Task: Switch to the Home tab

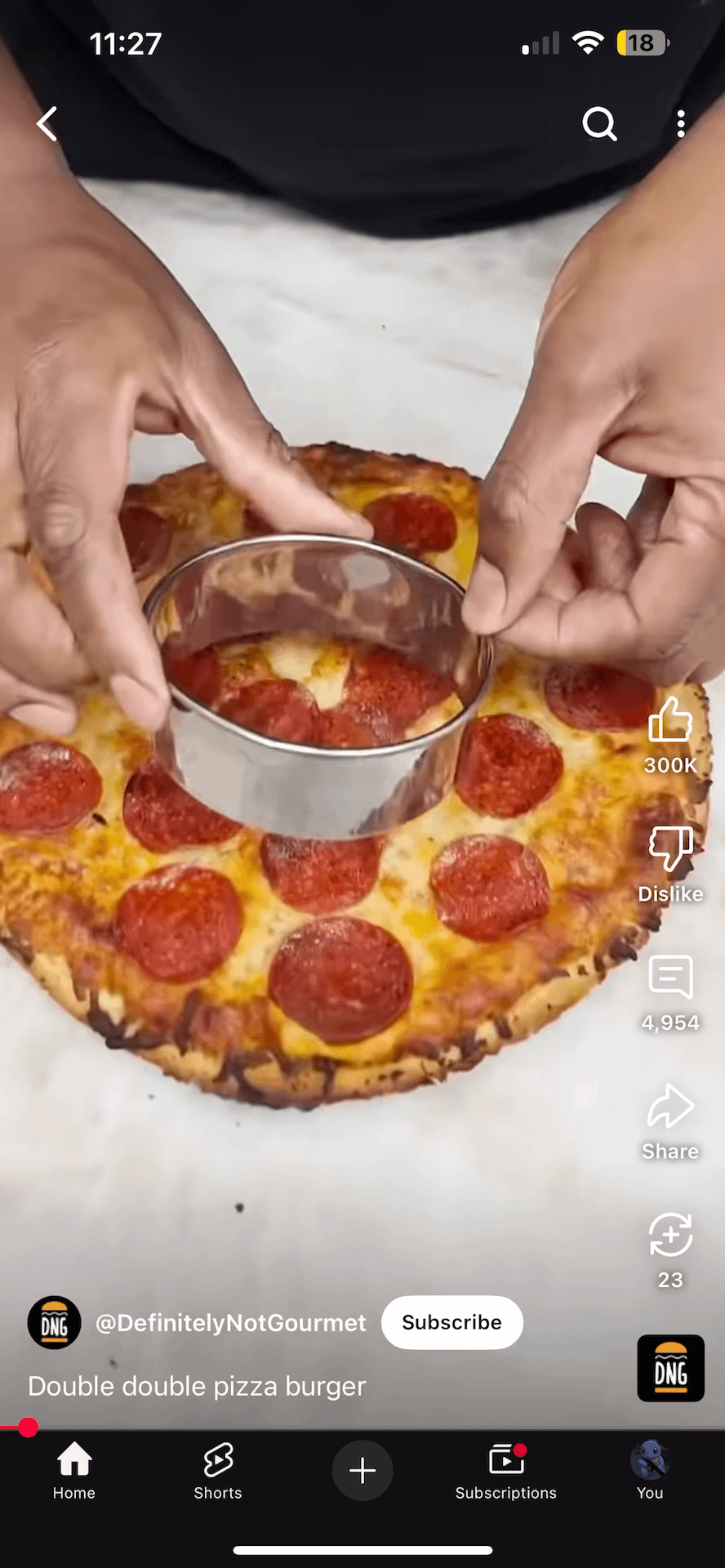Action: 74,1471
